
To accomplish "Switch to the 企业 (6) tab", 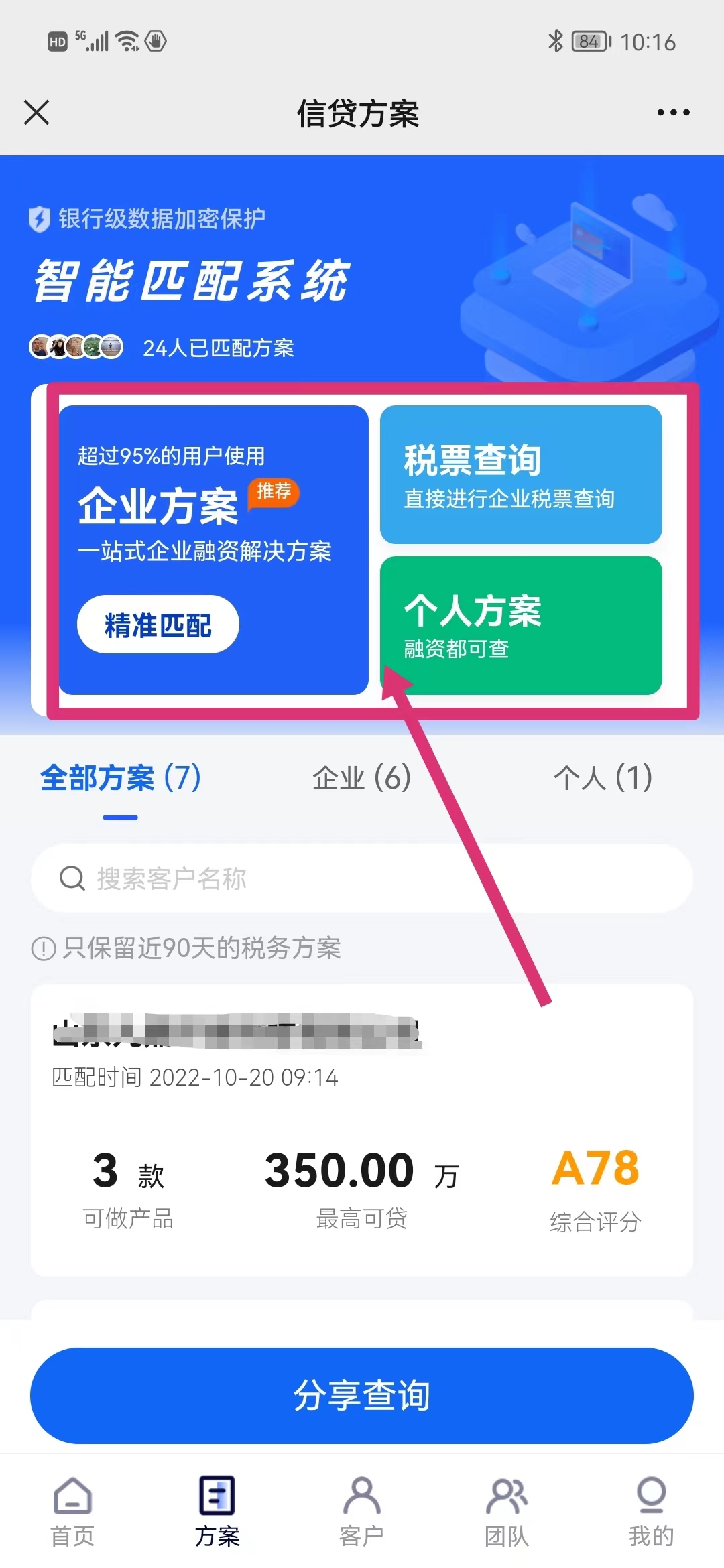I will click(361, 779).
